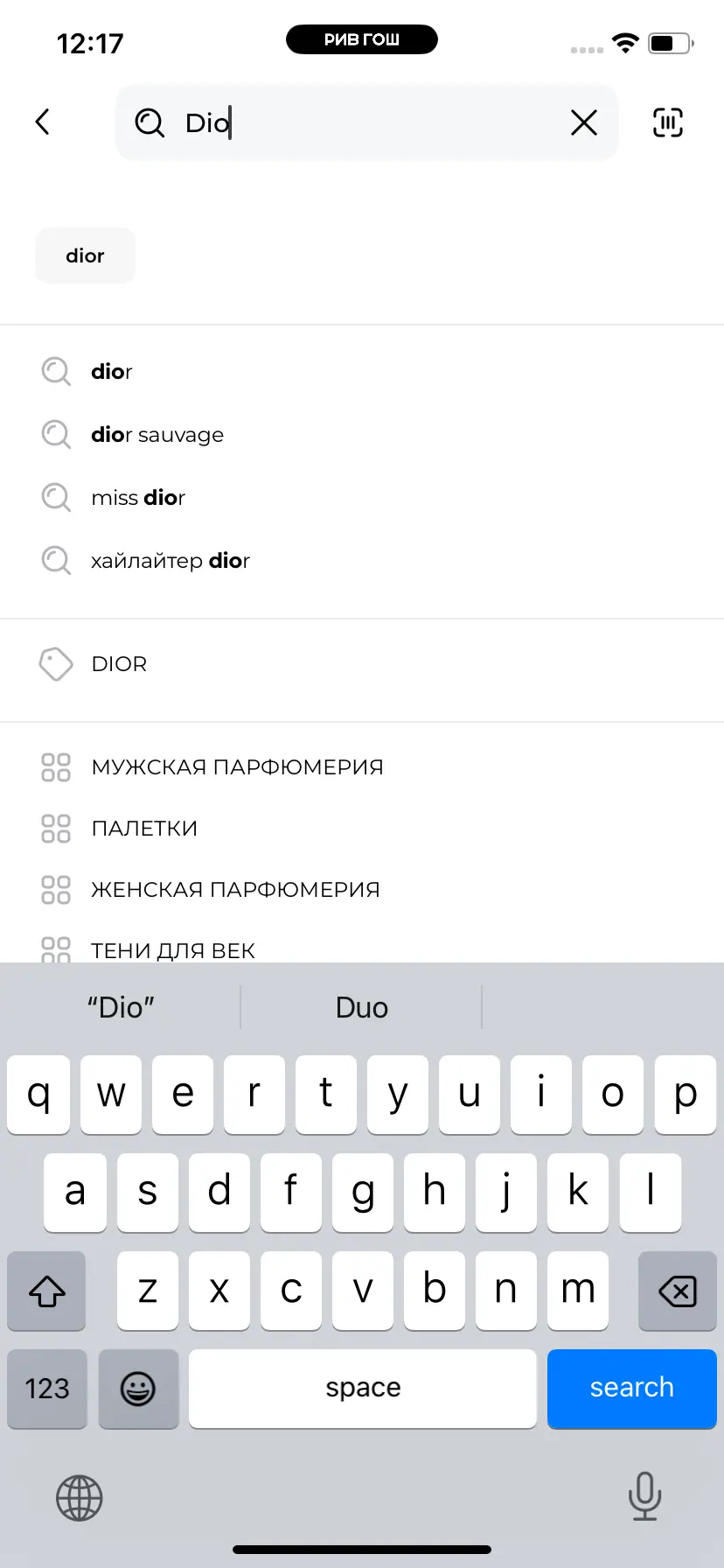724x1568 pixels.
Task: Tap the search field containing Dio
Action: pos(350,122)
